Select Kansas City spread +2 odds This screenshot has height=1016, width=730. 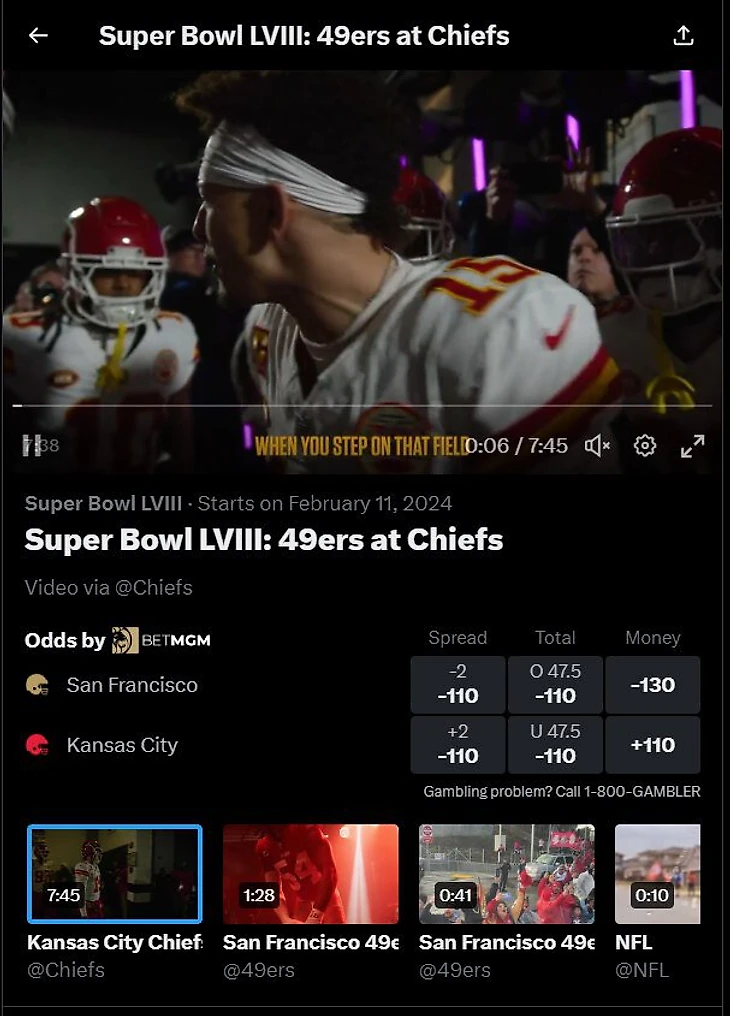pyautogui.click(x=458, y=745)
